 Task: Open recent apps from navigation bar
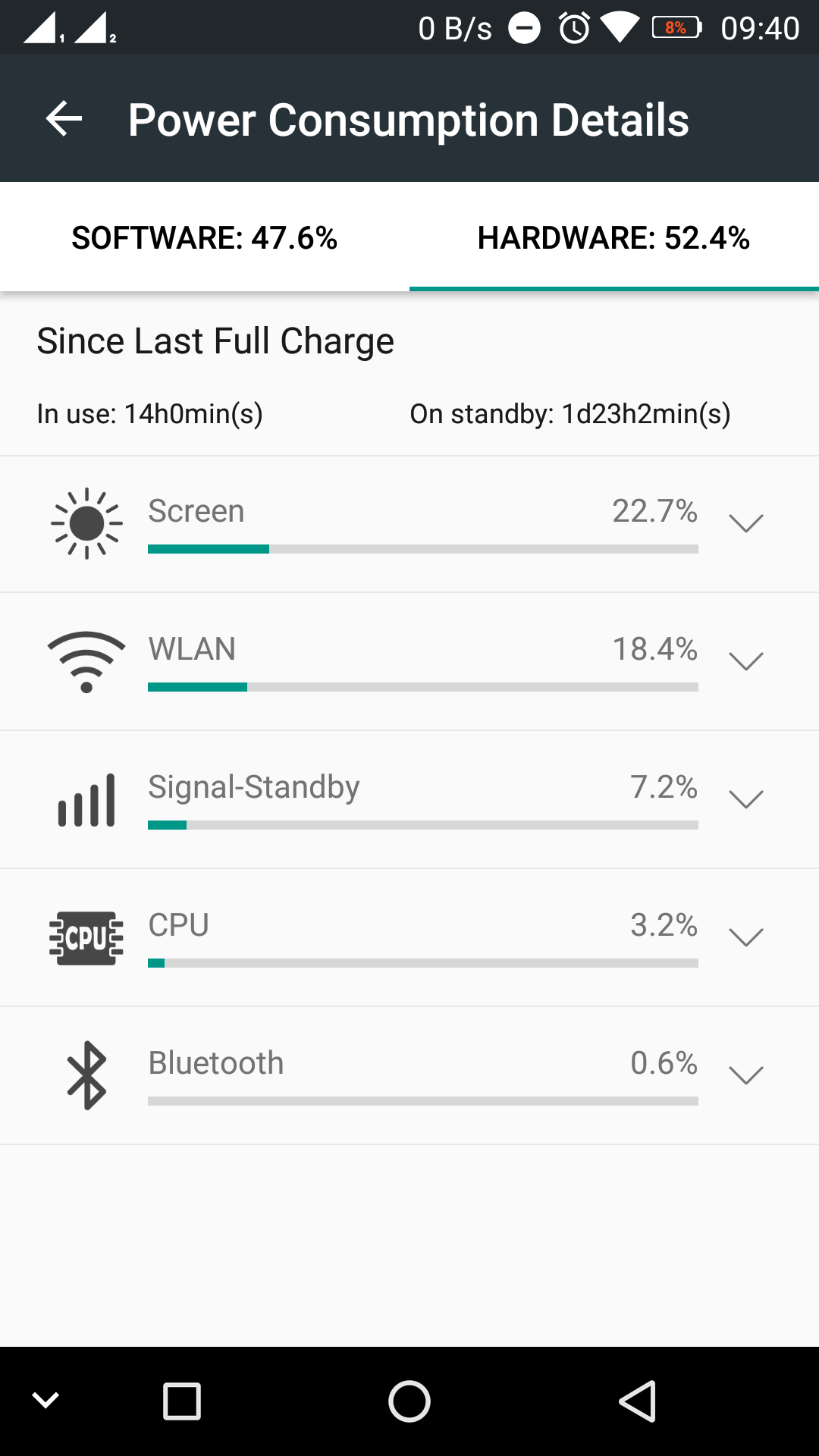[182, 1401]
